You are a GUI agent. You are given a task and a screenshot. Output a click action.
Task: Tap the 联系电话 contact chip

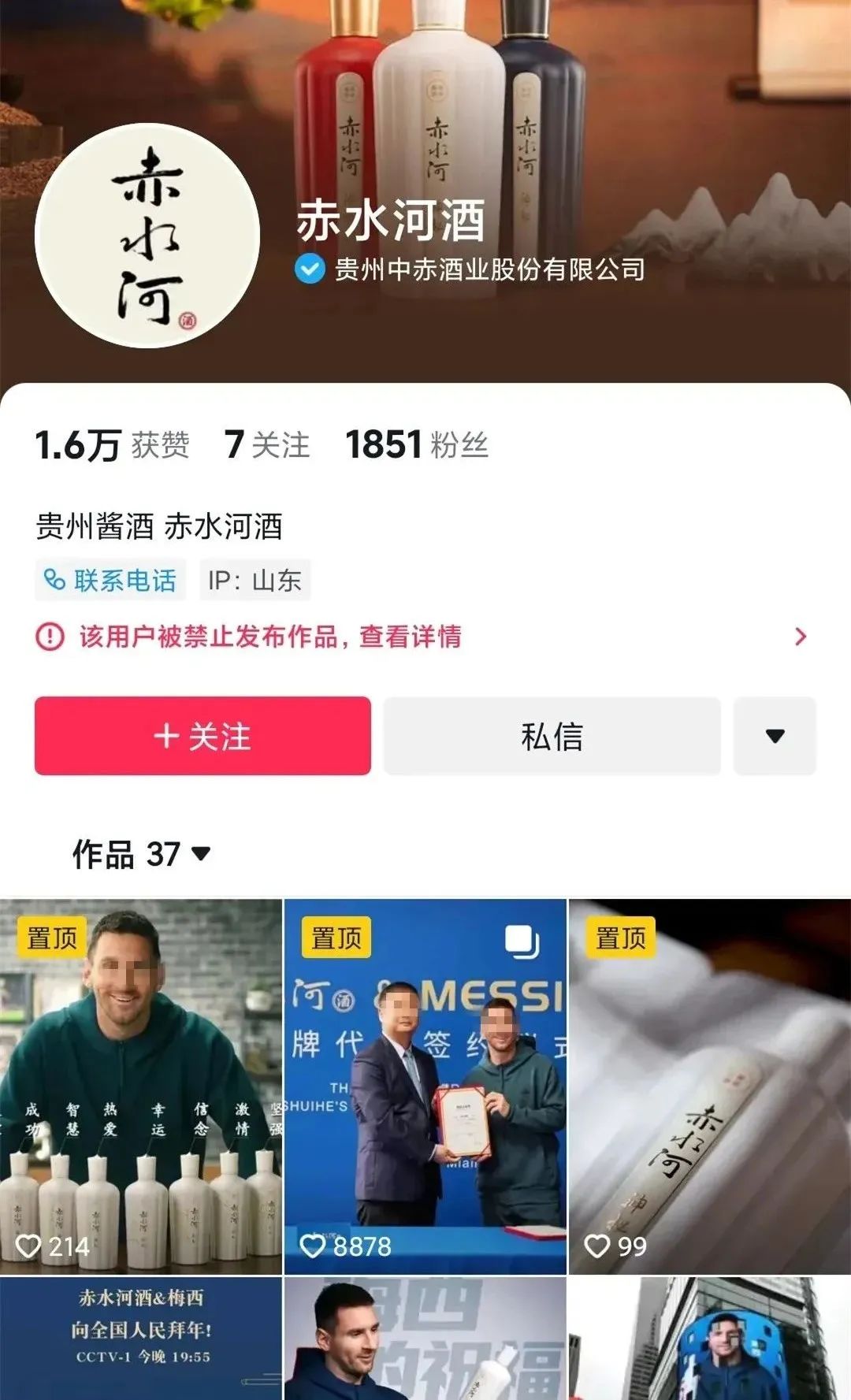pos(110,581)
